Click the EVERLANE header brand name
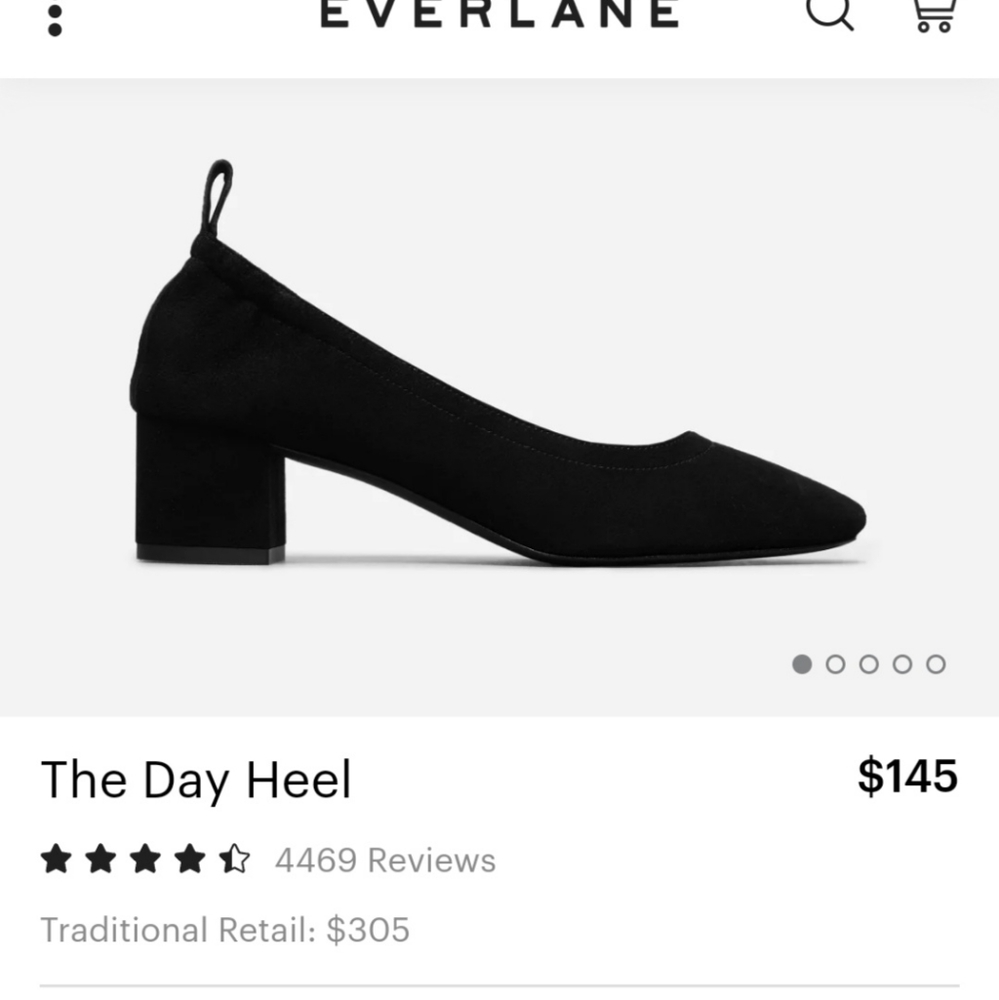 [498, 13]
